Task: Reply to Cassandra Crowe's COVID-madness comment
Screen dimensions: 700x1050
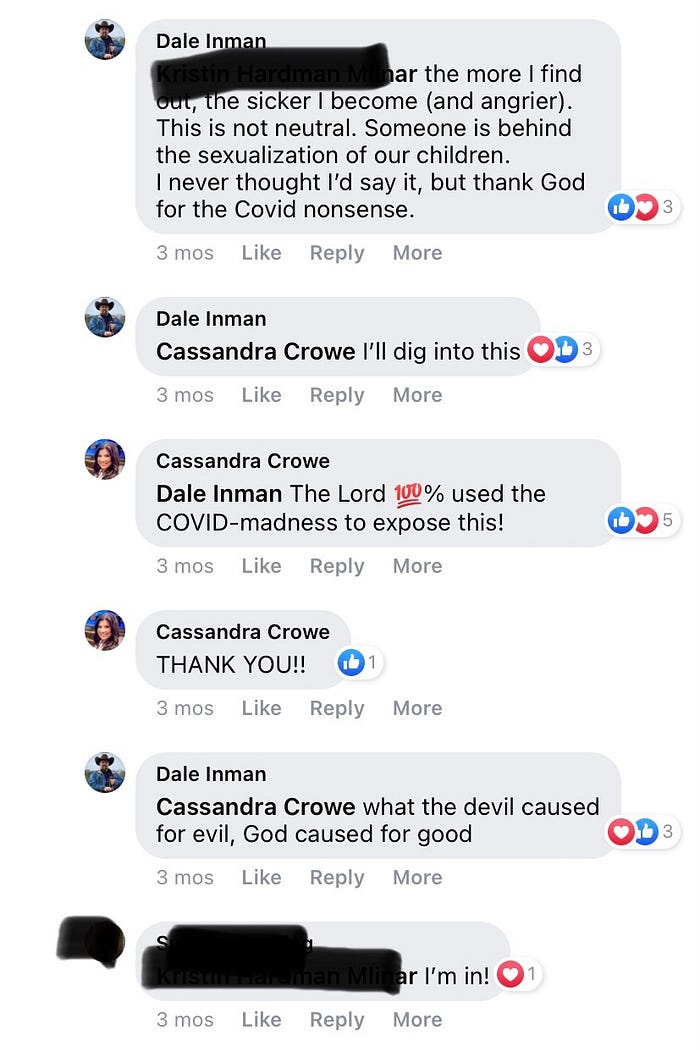Action: [x=337, y=566]
